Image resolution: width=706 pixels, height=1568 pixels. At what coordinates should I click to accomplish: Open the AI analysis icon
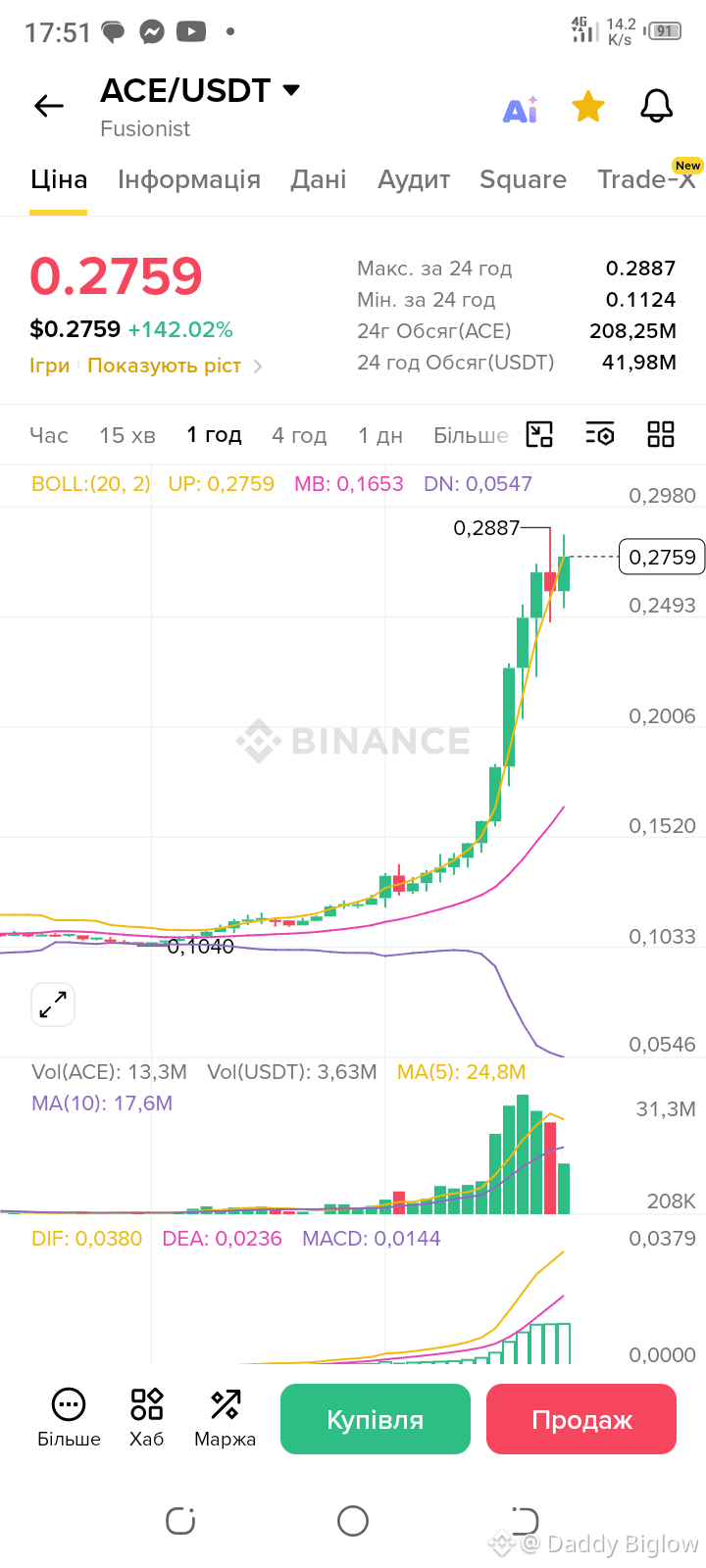(521, 109)
